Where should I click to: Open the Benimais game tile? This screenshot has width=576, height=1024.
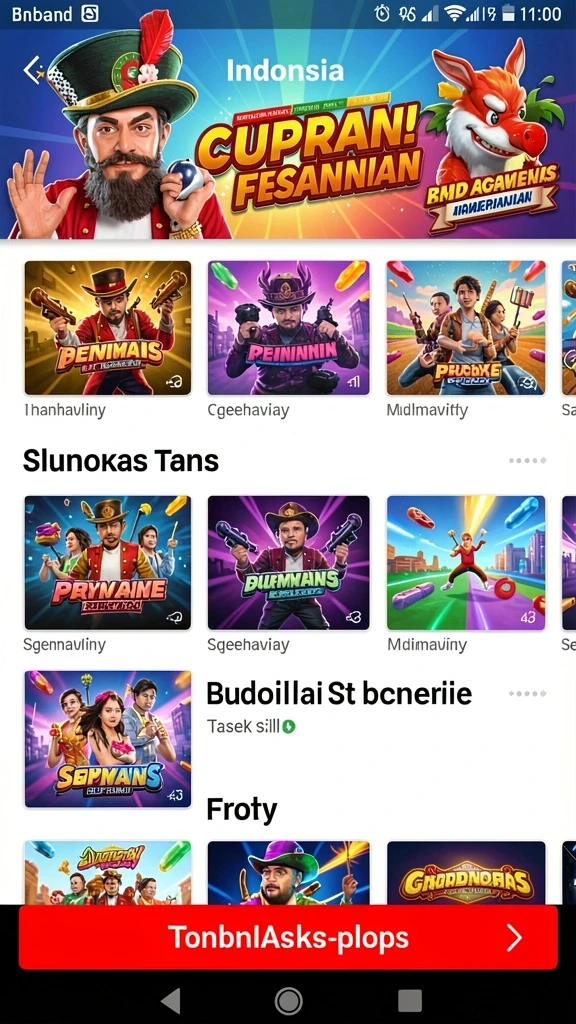pyautogui.click(x=108, y=328)
